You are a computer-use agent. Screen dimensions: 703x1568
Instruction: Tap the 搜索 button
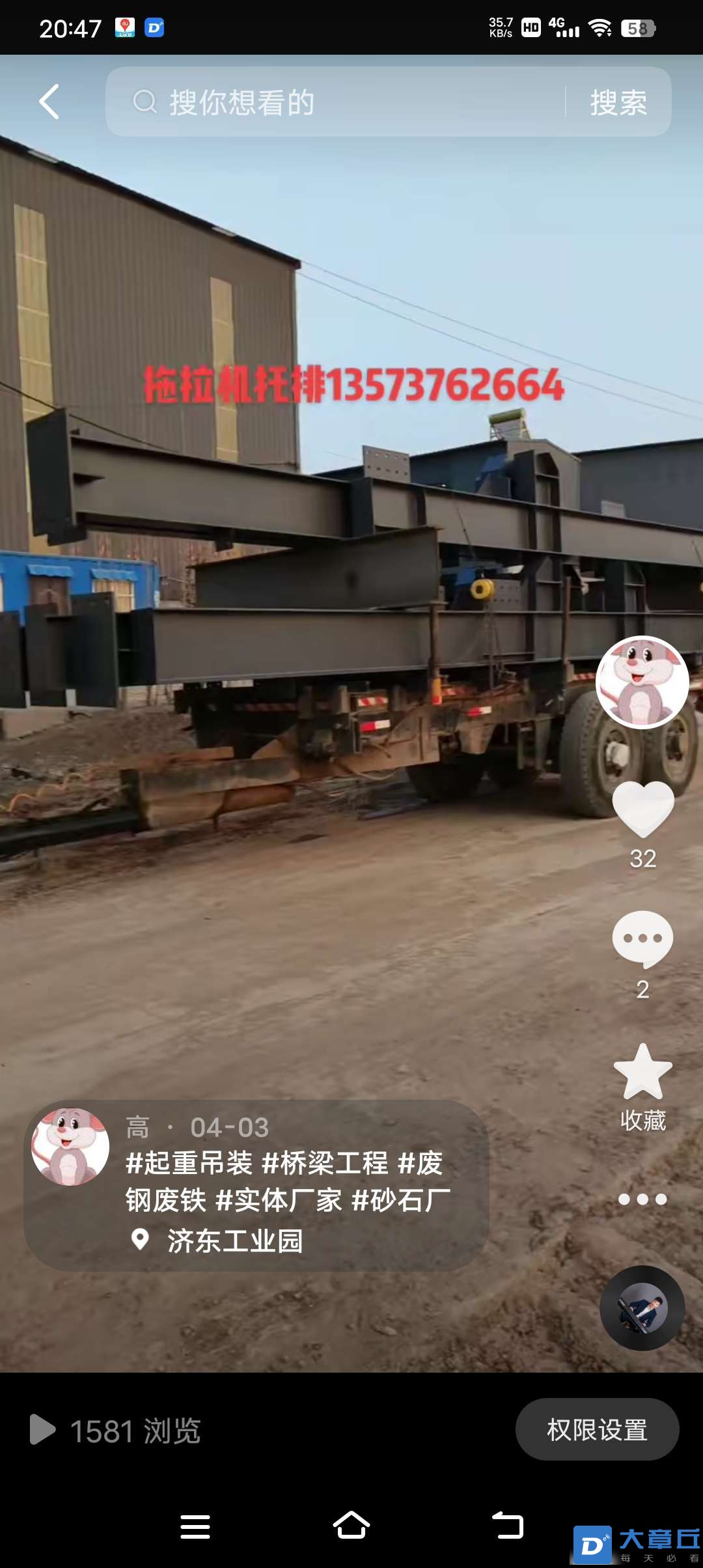[x=618, y=103]
